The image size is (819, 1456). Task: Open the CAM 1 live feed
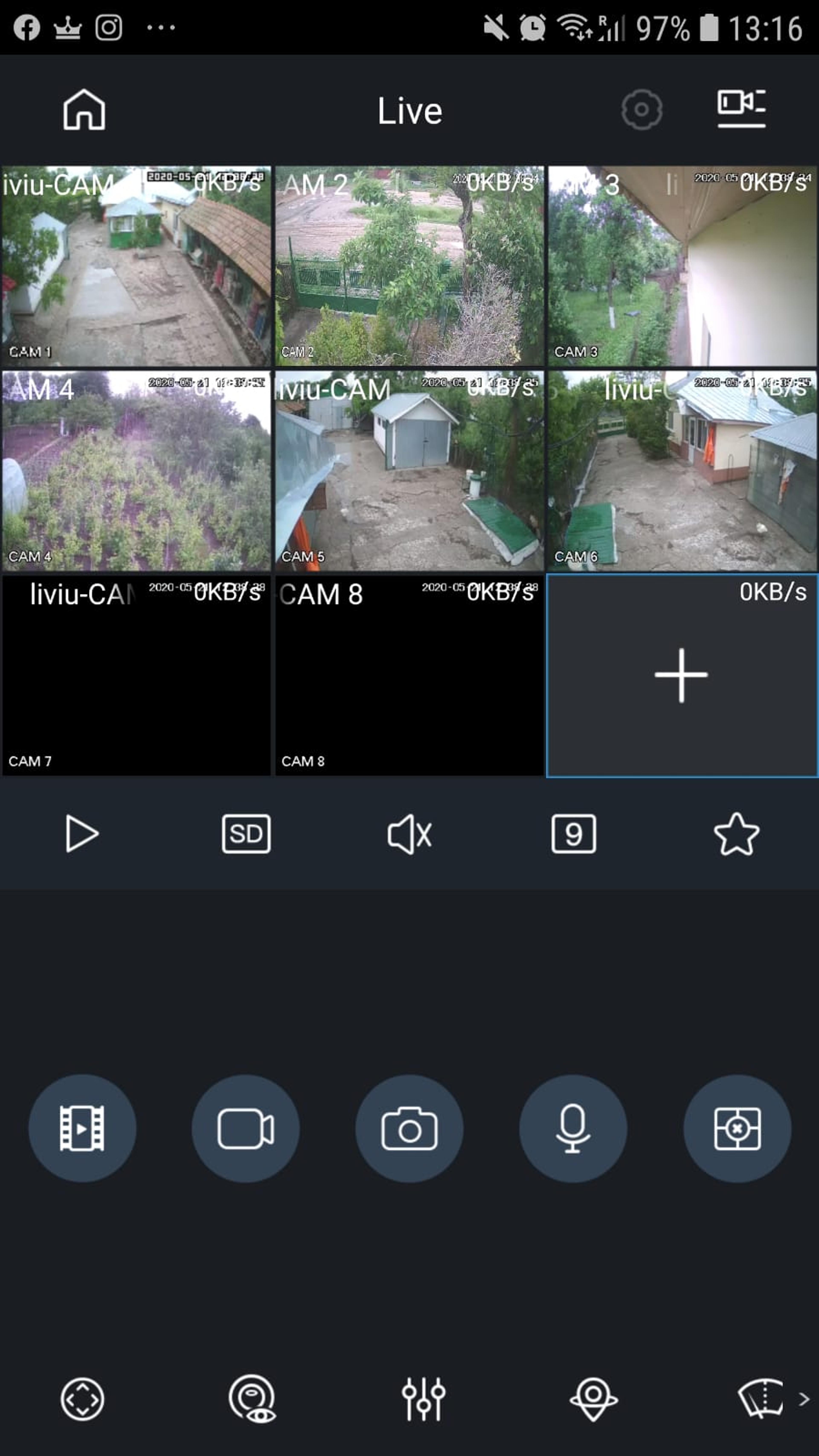click(x=136, y=266)
